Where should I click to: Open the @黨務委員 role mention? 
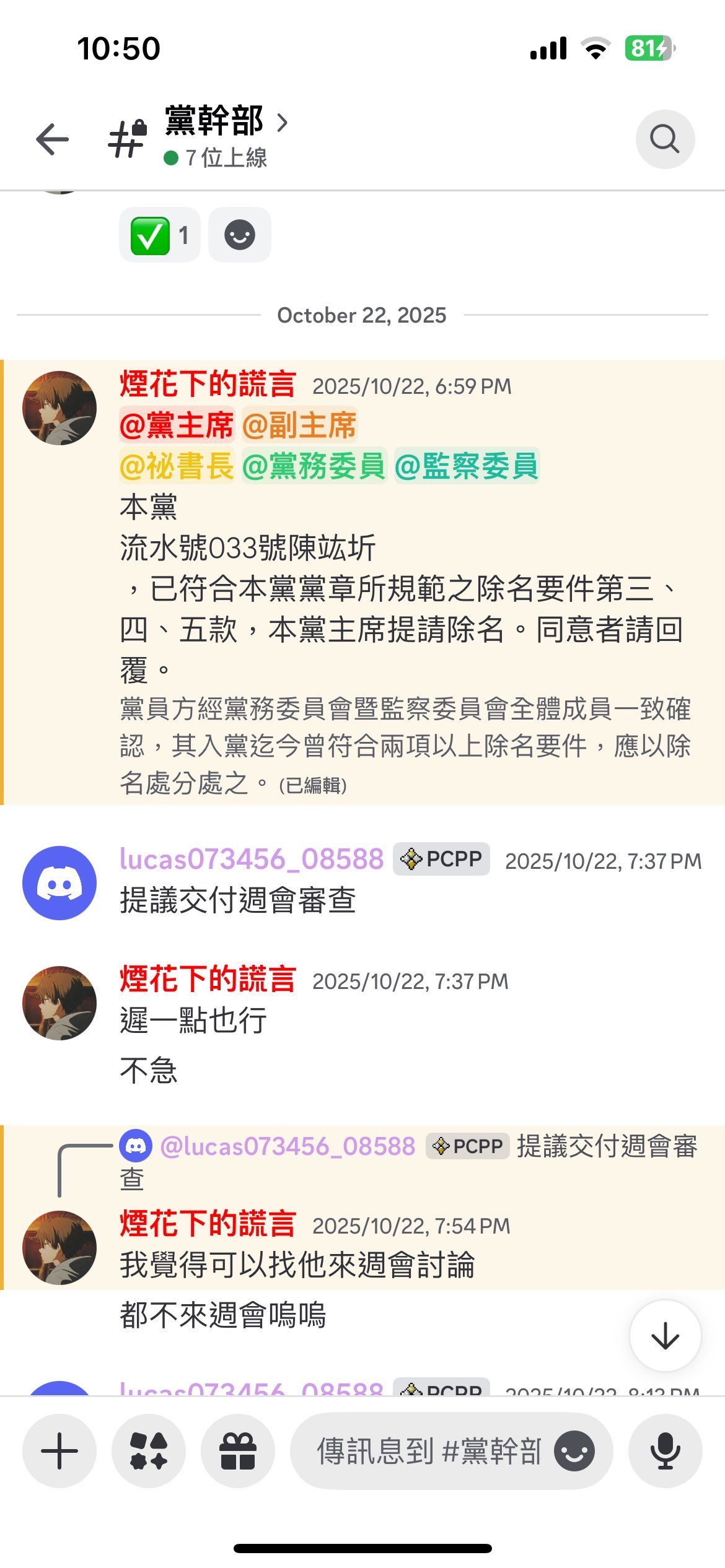(x=314, y=466)
